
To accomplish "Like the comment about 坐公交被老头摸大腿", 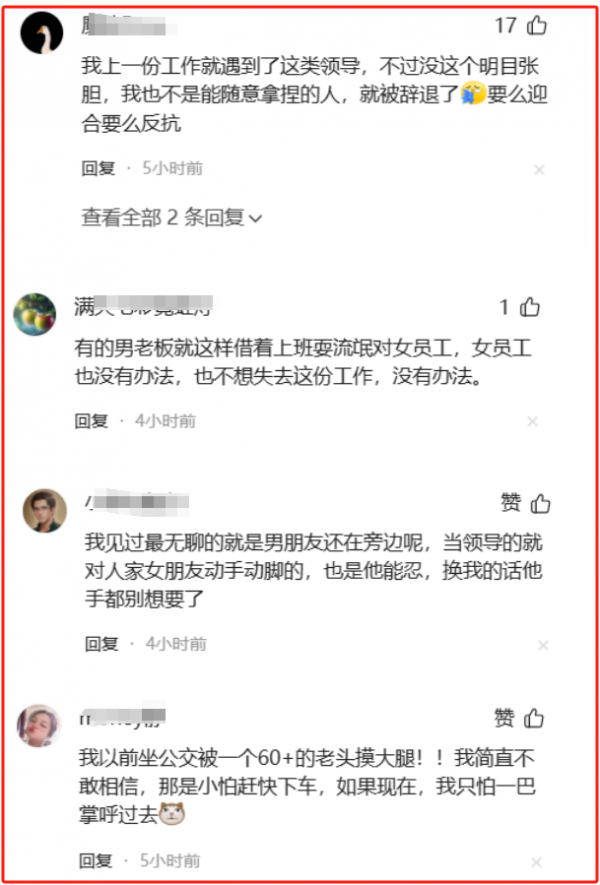I will tap(534, 718).
